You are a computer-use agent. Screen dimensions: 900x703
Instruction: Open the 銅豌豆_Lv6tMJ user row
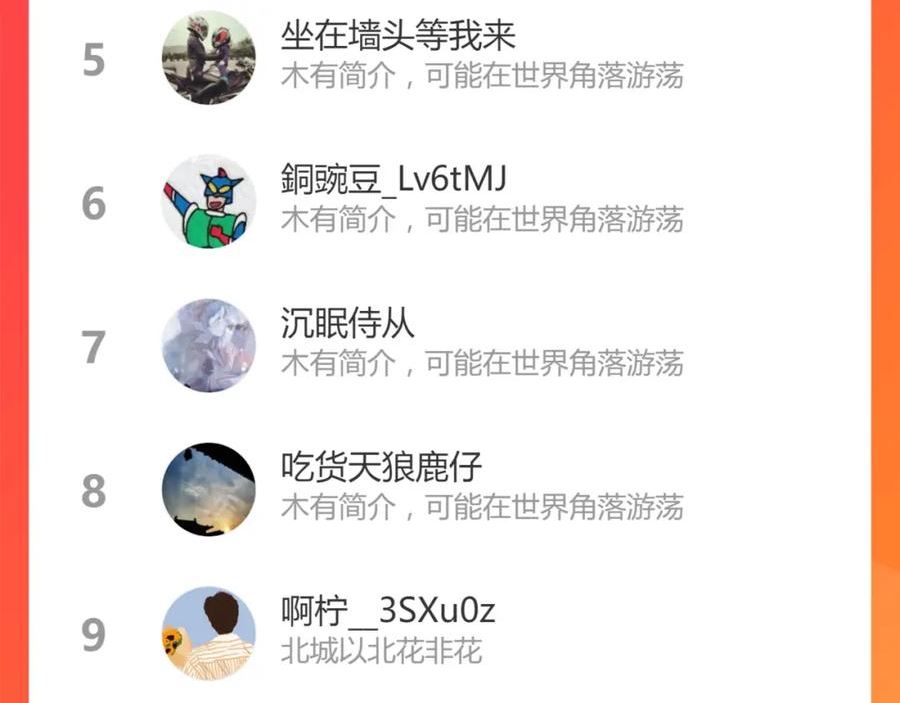449,201
